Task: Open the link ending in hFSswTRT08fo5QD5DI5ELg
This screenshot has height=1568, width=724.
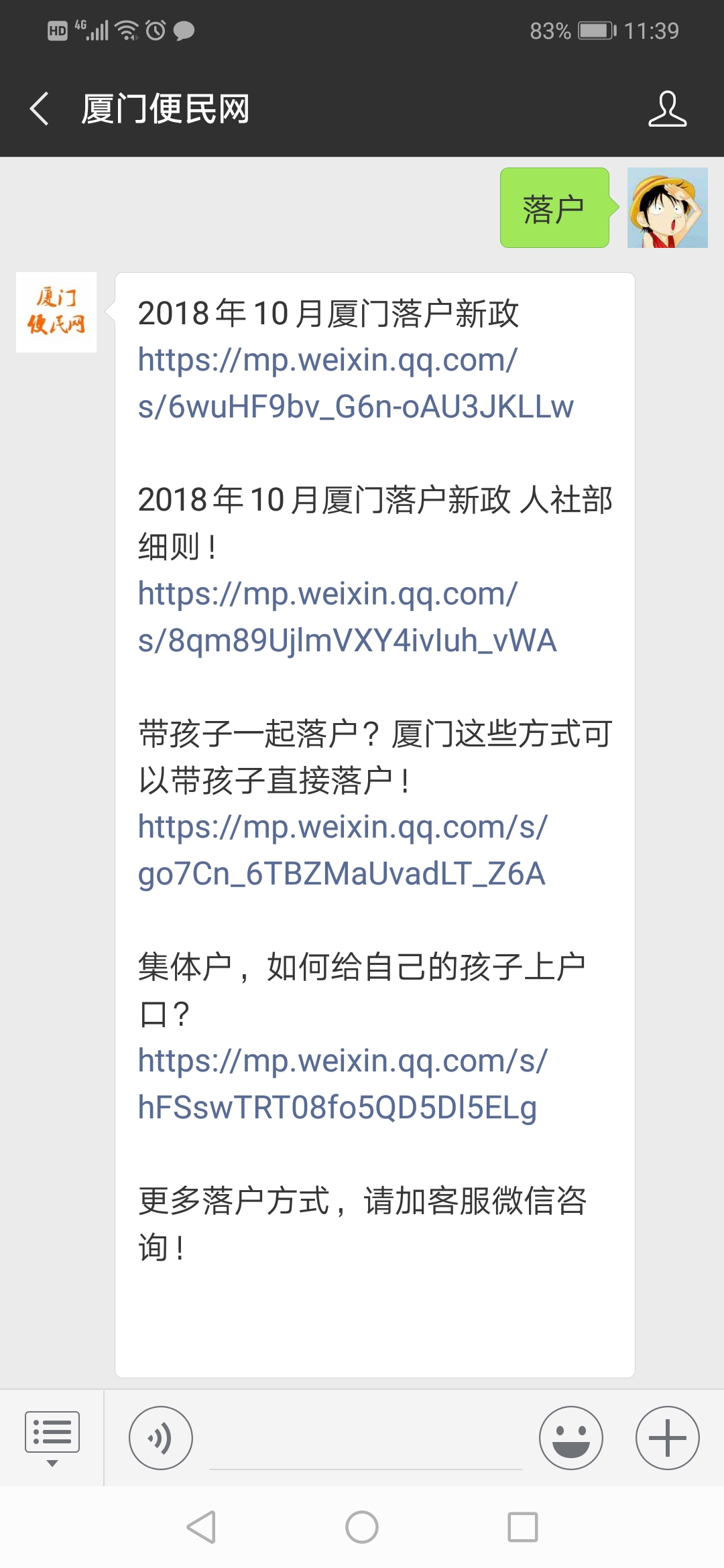Action: [x=342, y=1084]
